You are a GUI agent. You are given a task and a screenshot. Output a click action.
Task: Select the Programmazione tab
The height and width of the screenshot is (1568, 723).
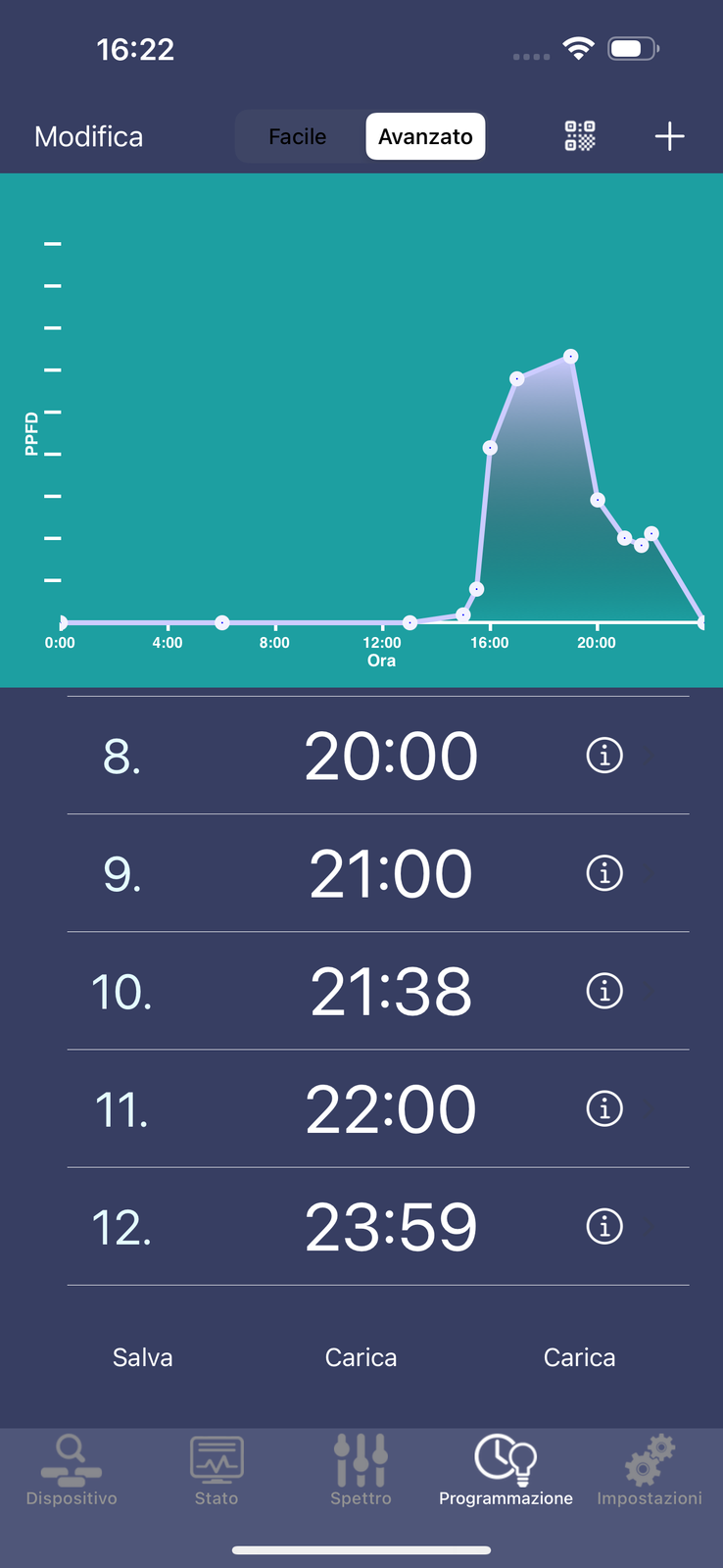pyautogui.click(x=506, y=1470)
